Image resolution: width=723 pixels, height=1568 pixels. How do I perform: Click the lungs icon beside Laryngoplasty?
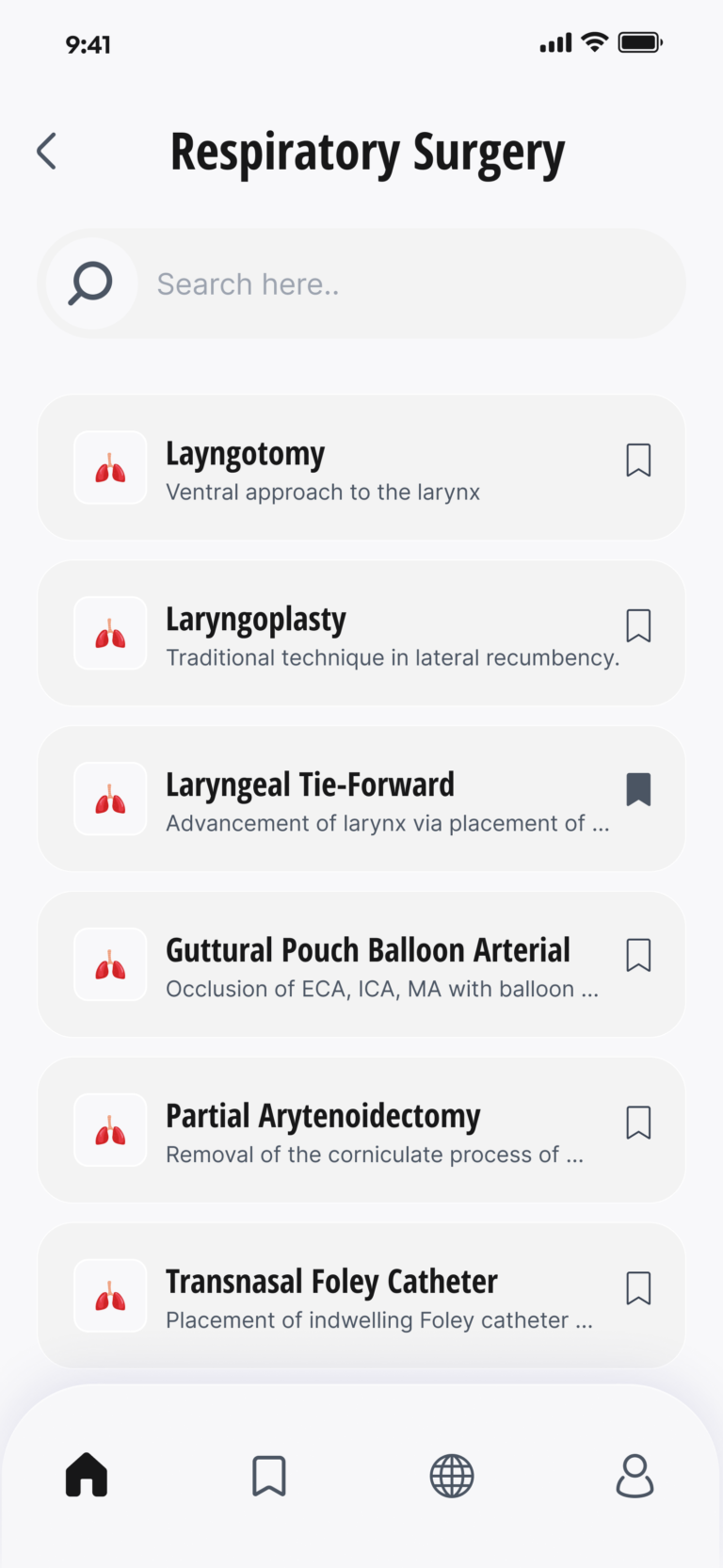[x=110, y=633]
